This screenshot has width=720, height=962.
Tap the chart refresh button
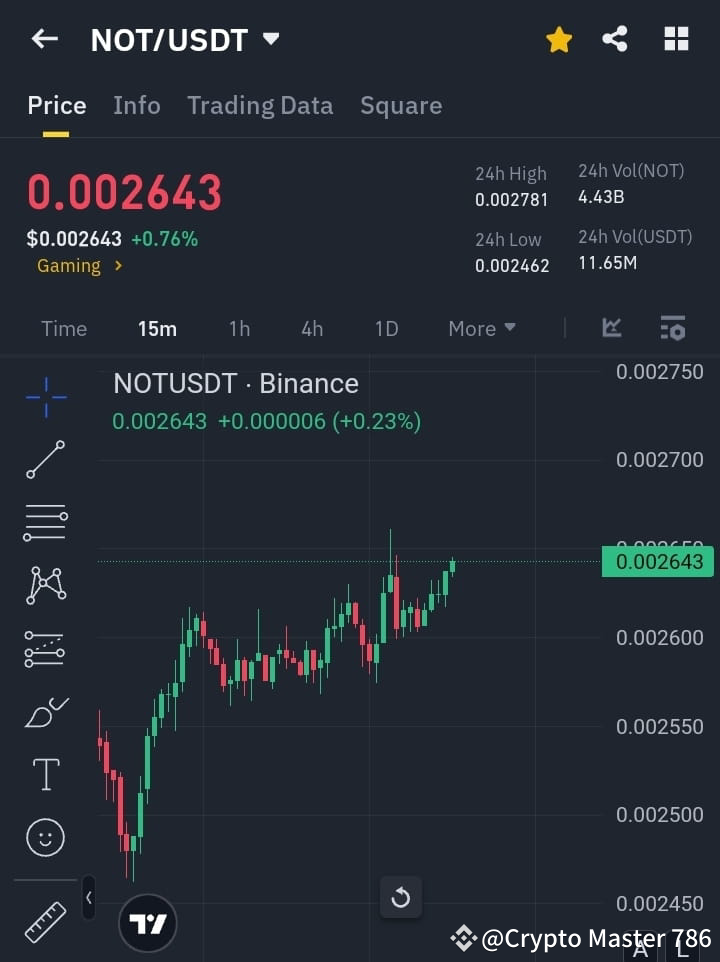pyautogui.click(x=400, y=897)
